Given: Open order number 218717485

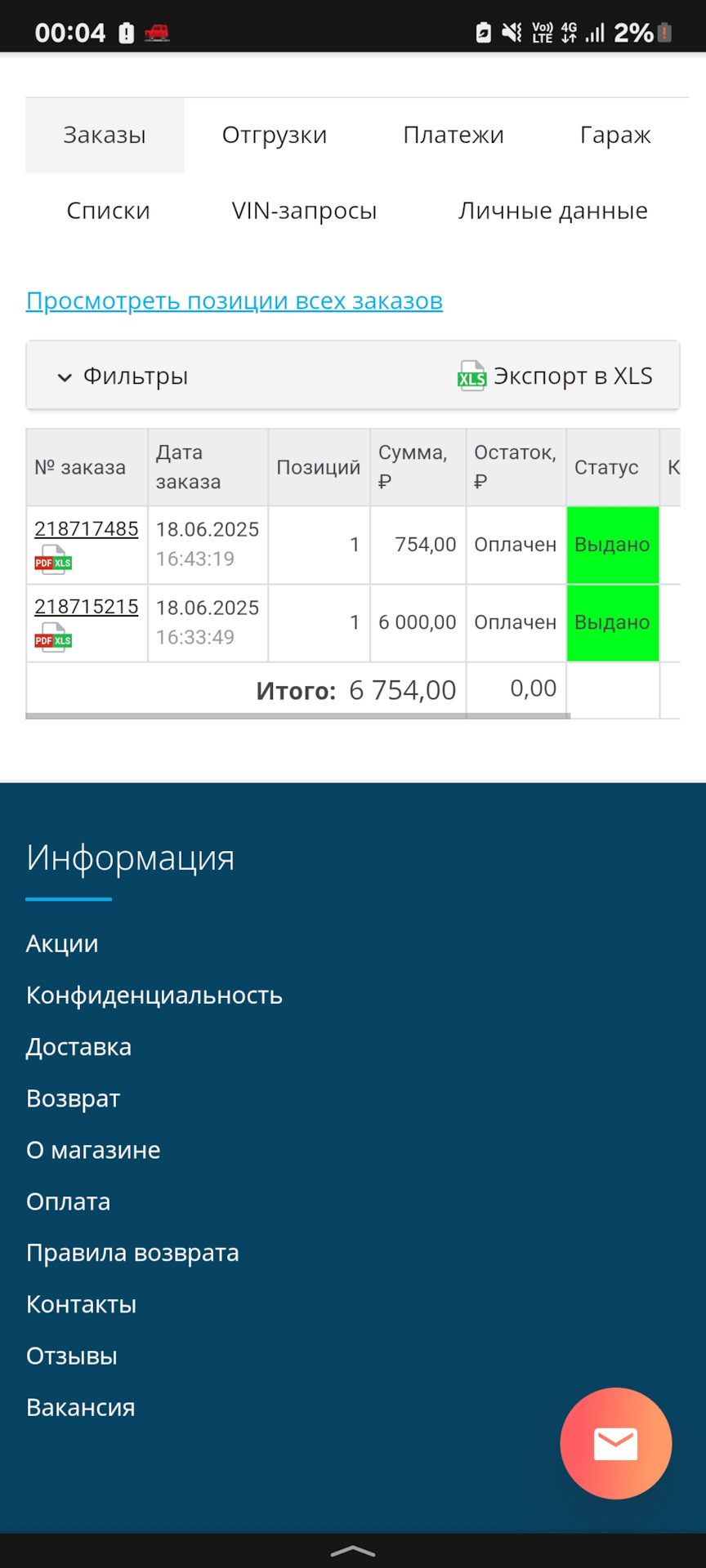Looking at the screenshot, I should [87, 529].
